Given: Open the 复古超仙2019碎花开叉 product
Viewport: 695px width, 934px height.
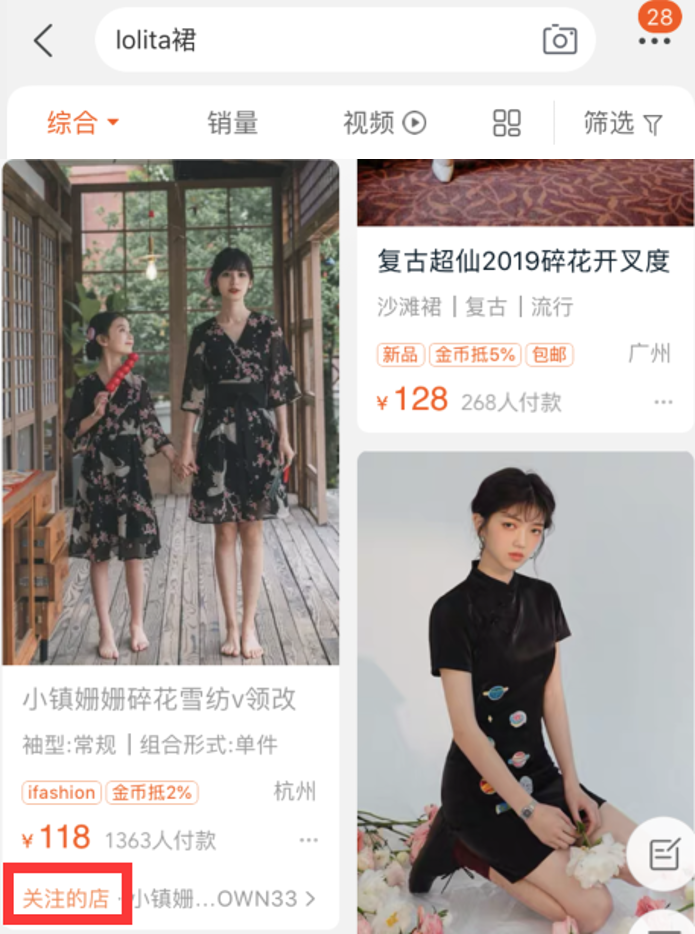Looking at the screenshot, I should click(523, 262).
